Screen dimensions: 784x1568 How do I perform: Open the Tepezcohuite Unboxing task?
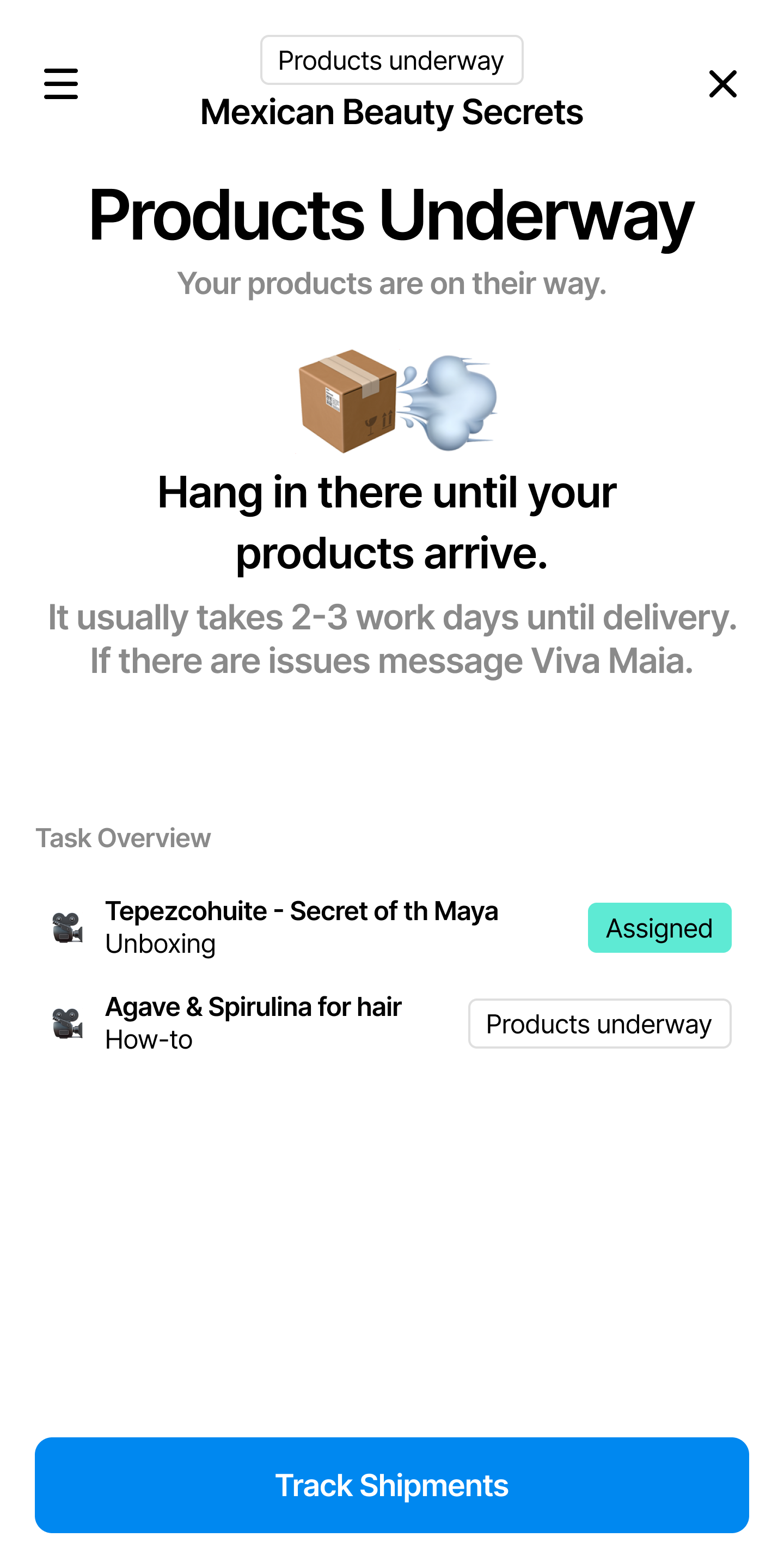301,927
